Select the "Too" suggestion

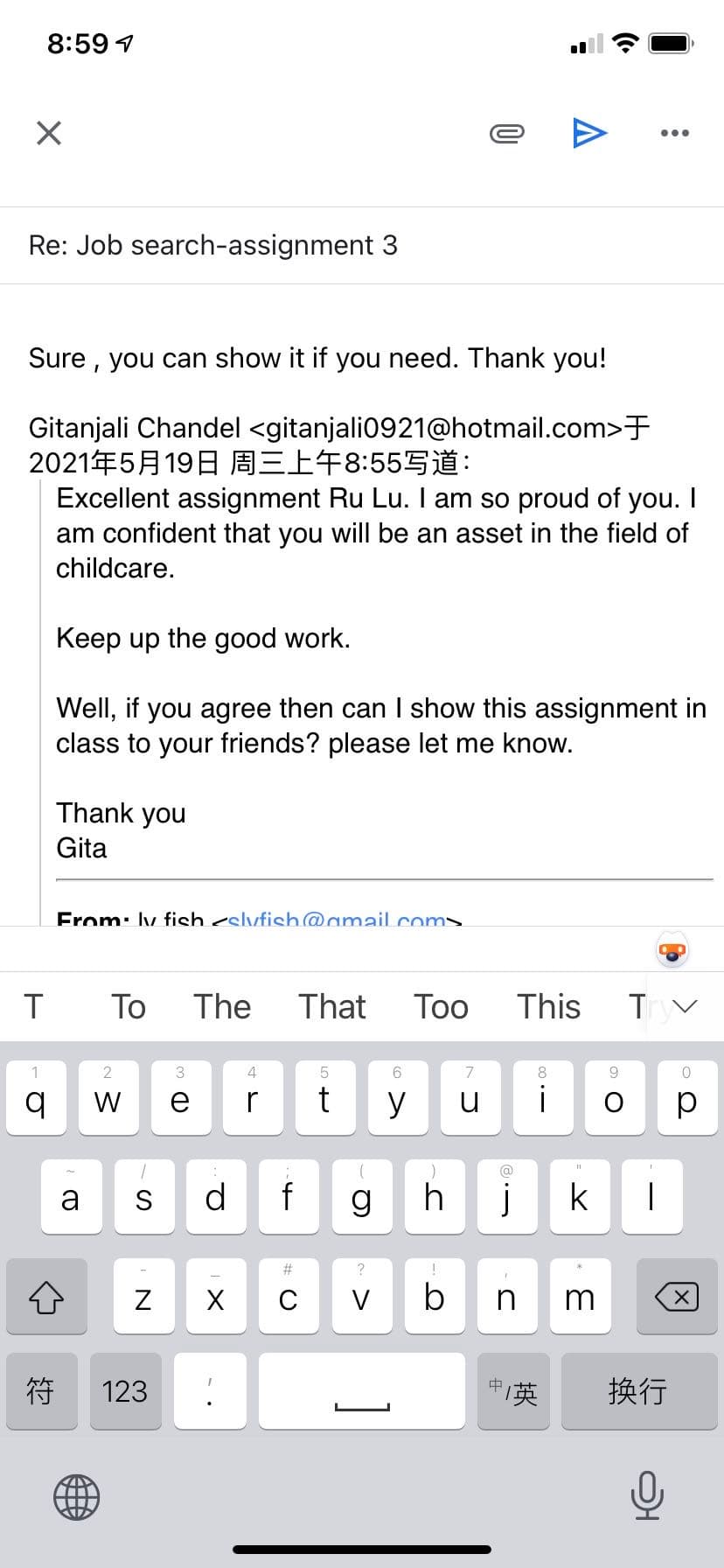(x=441, y=1007)
